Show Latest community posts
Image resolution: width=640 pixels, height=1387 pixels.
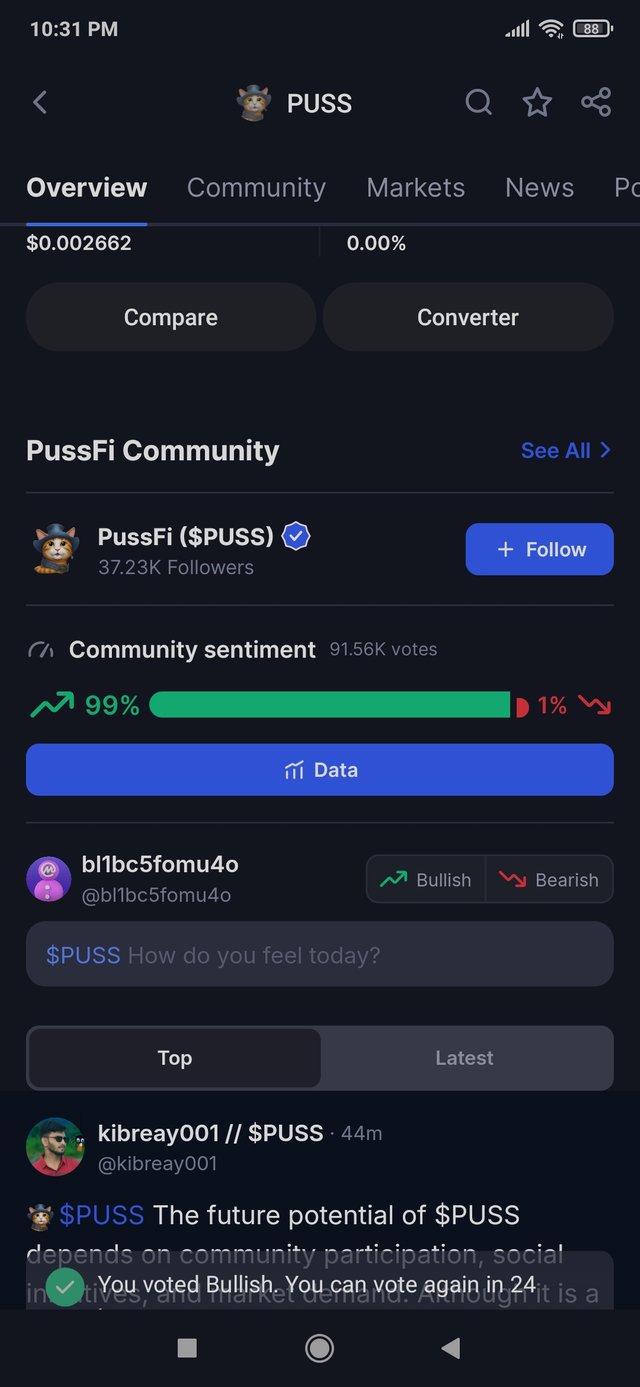pyautogui.click(x=464, y=1058)
